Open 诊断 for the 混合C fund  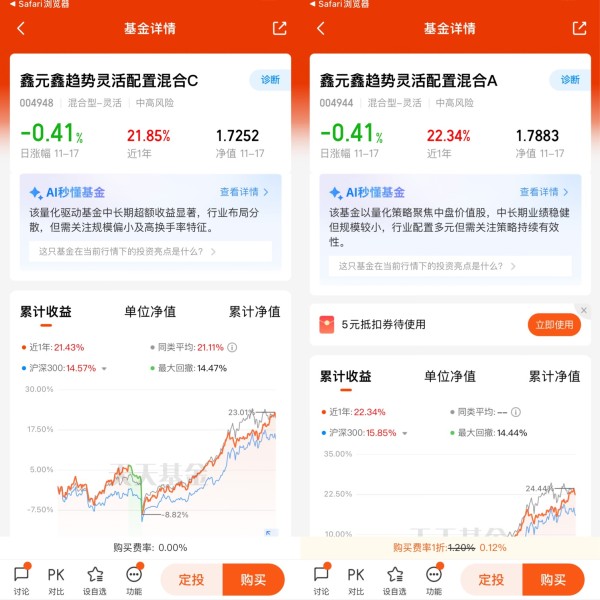pyautogui.click(x=270, y=80)
